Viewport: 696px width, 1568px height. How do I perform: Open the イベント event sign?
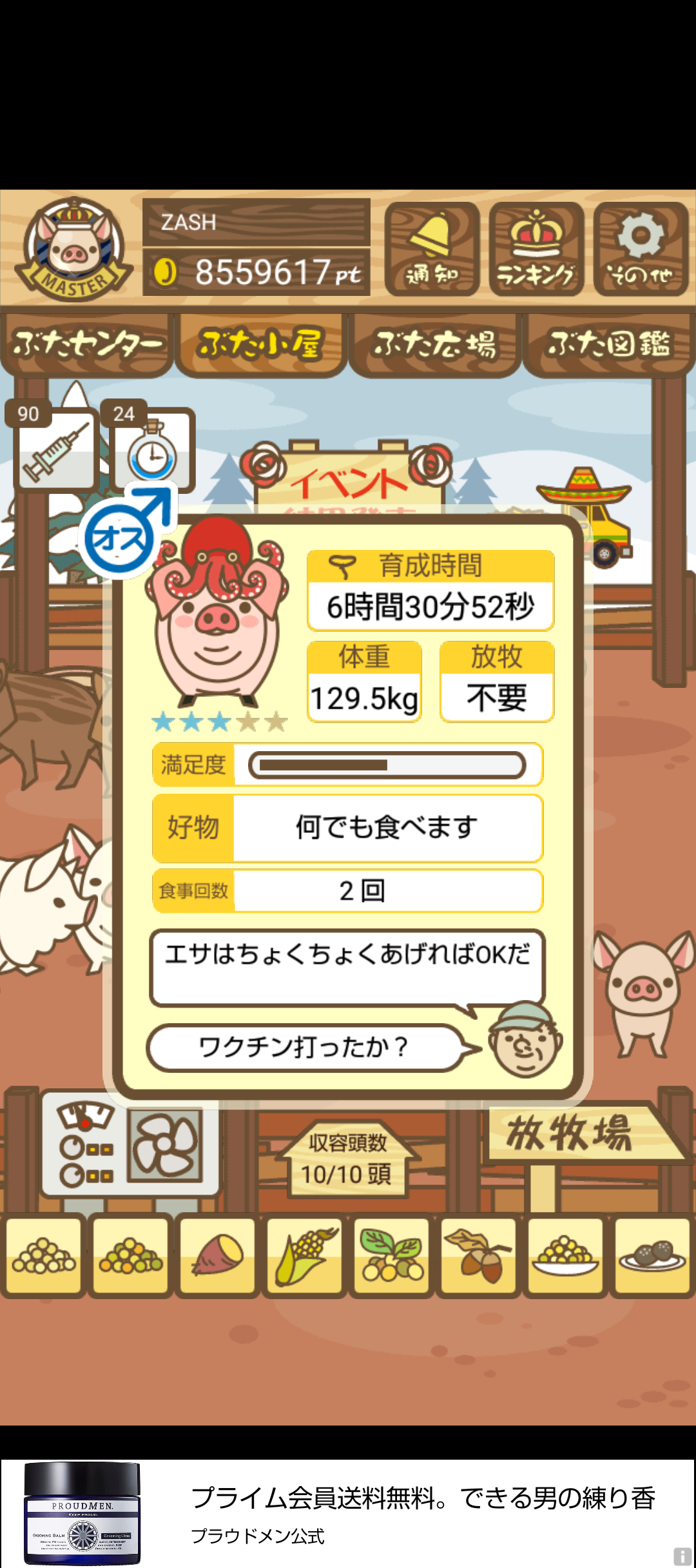[349, 481]
